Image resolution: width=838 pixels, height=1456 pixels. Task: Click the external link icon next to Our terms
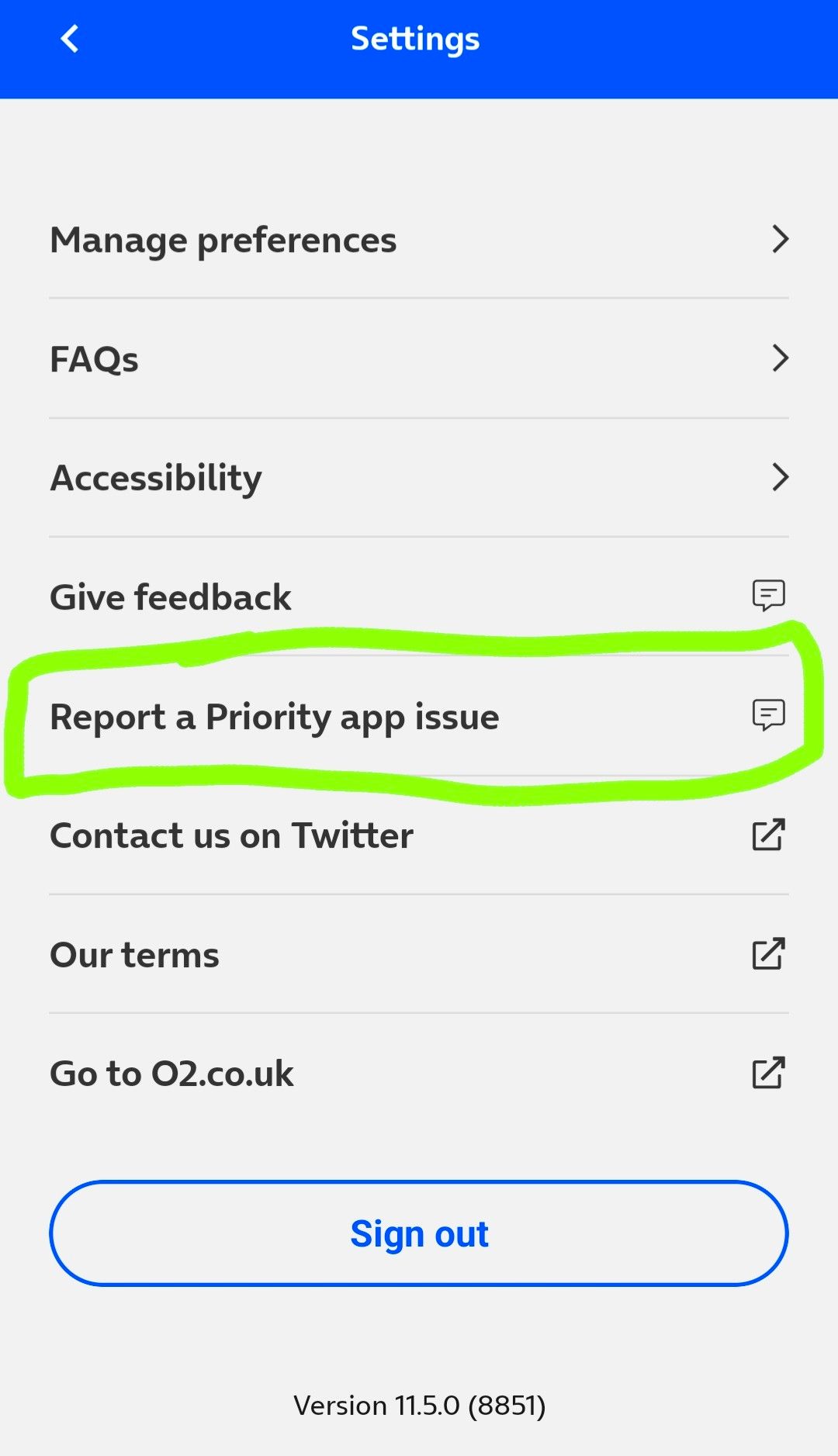[x=769, y=954]
